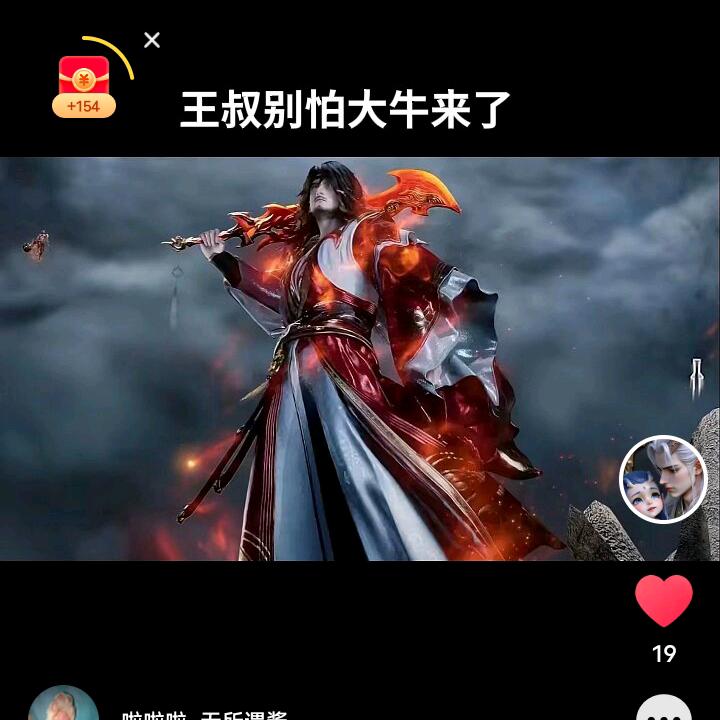Open the +154 red envelope reward
720x720 pixels.
pyautogui.click(x=84, y=87)
